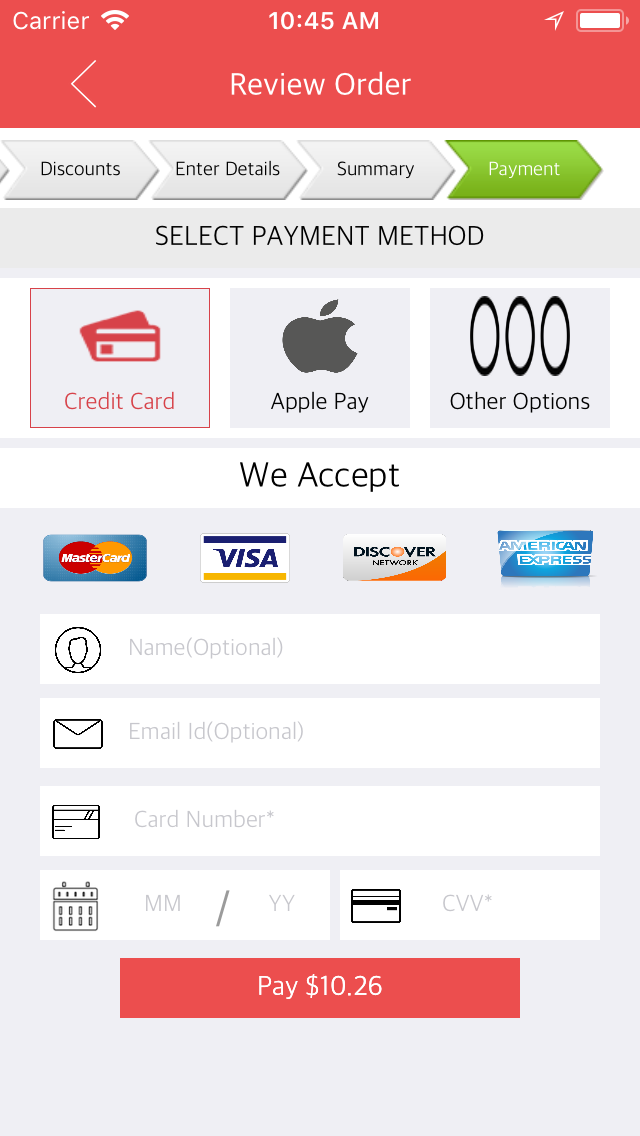Choose Credit Card payment method

coord(120,358)
